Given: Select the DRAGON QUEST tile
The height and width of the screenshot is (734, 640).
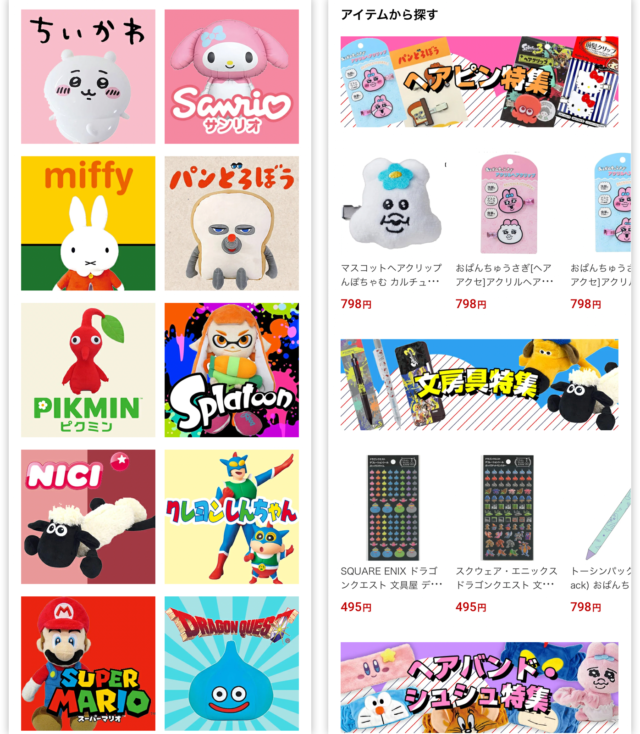Looking at the screenshot, I should [231, 662].
